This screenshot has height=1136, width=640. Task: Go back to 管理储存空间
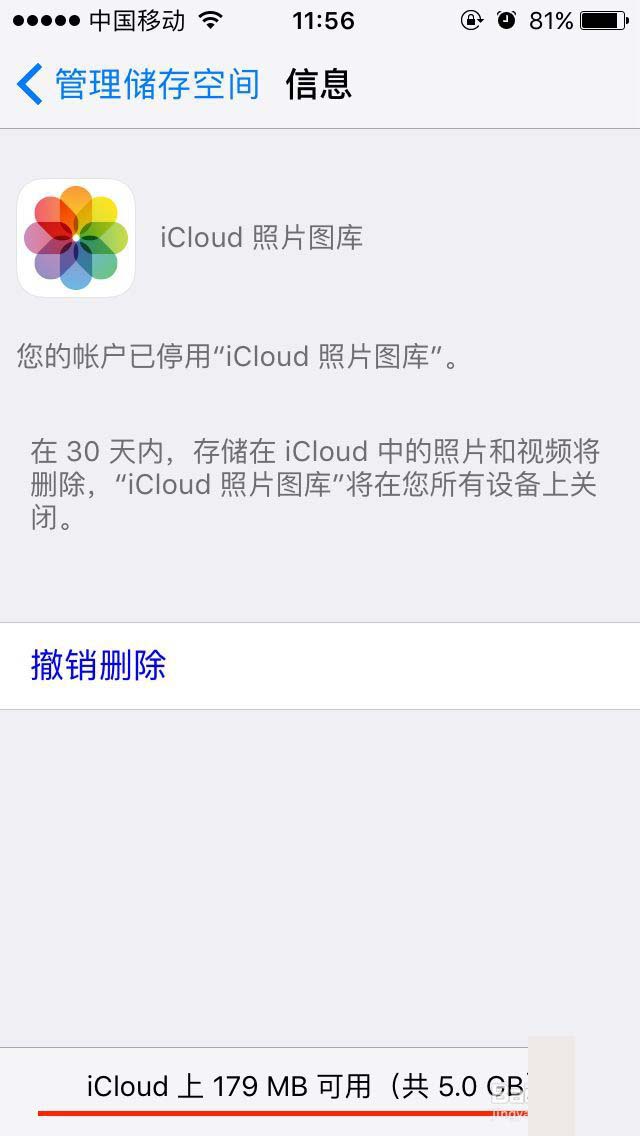(138, 85)
